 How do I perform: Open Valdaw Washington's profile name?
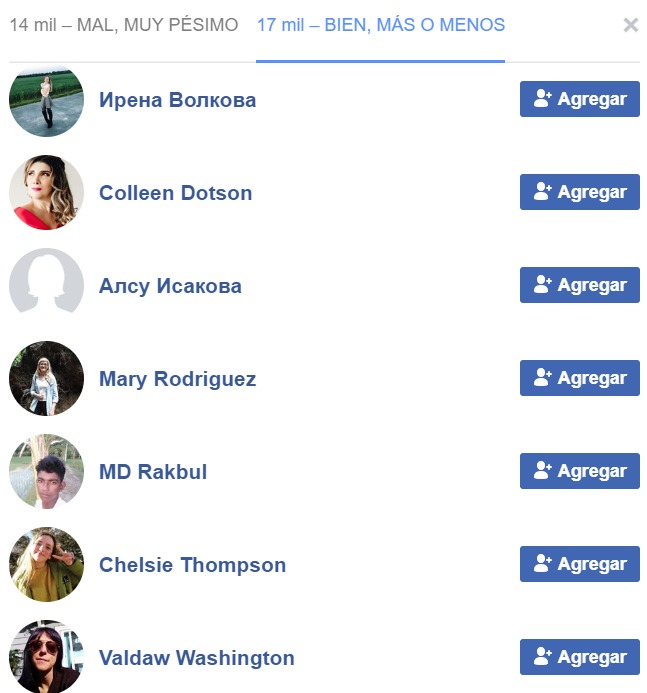(196, 658)
